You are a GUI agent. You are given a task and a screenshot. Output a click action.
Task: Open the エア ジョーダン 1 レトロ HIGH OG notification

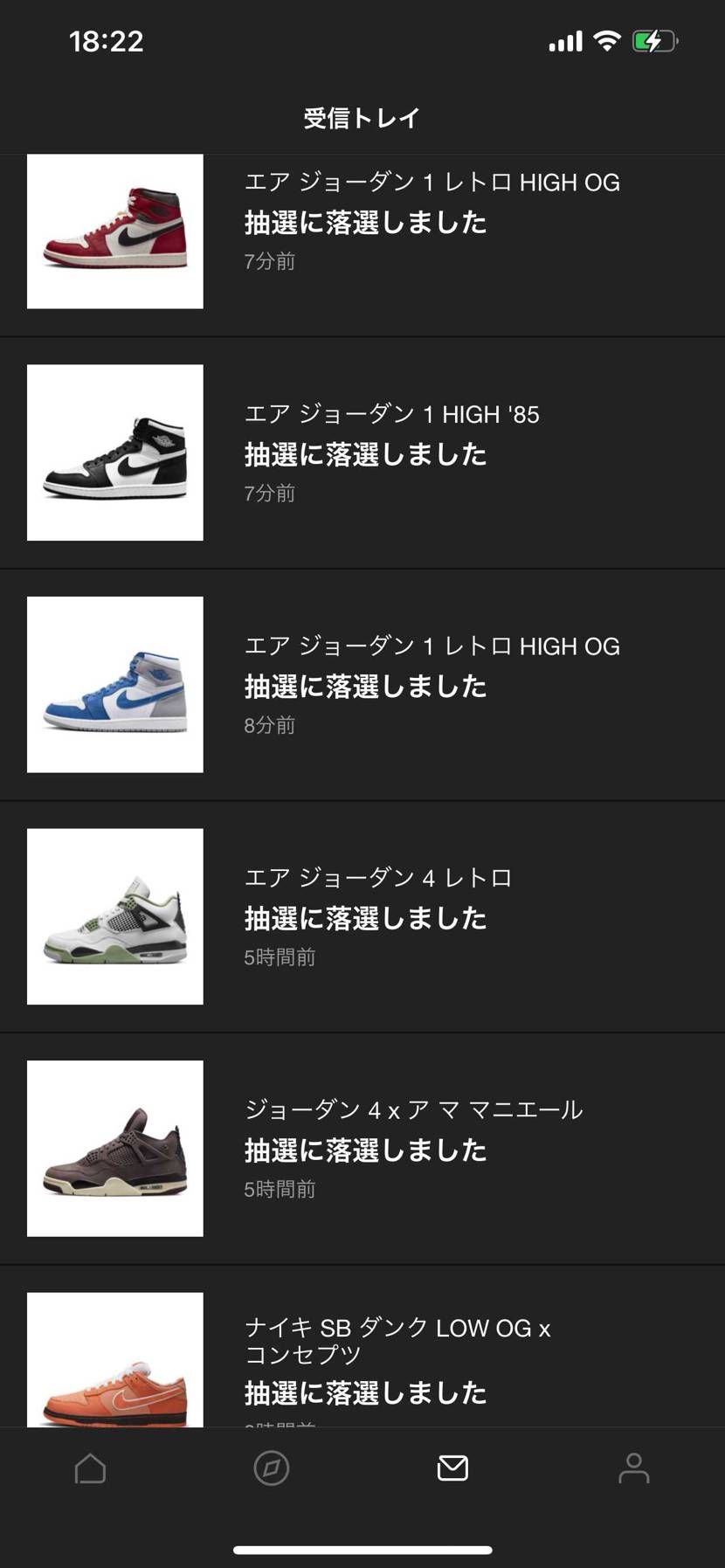tap(431, 221)
